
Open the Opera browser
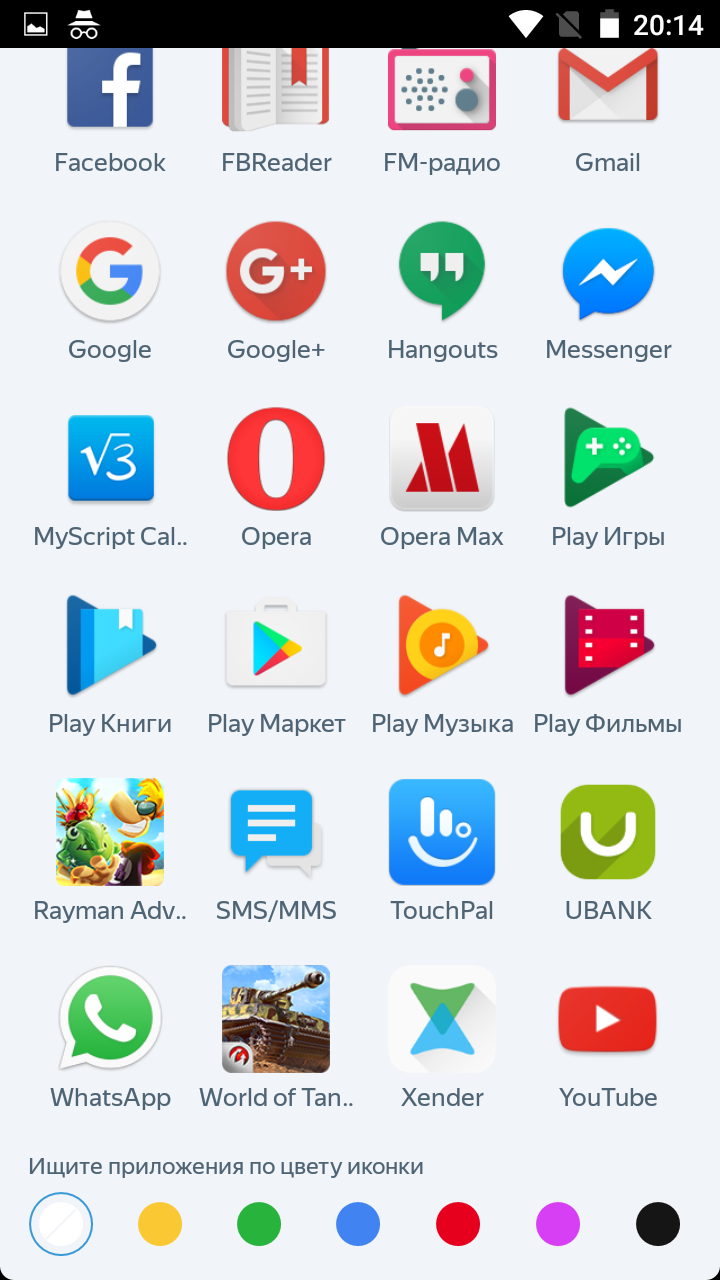(276, 459)
